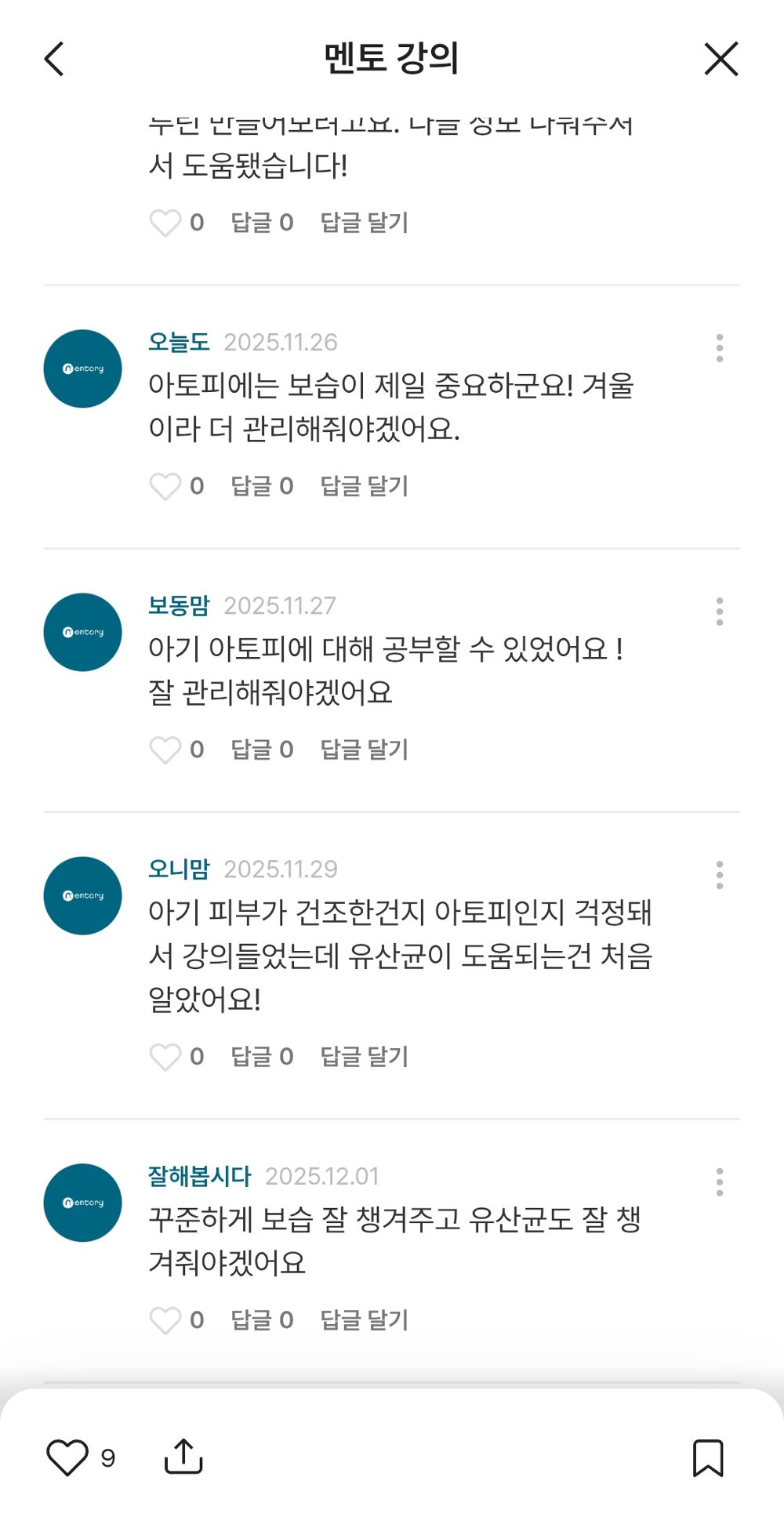Toggle the bookmark state of this lecture
This screenshot has width=784, height=1528.
708,1458
